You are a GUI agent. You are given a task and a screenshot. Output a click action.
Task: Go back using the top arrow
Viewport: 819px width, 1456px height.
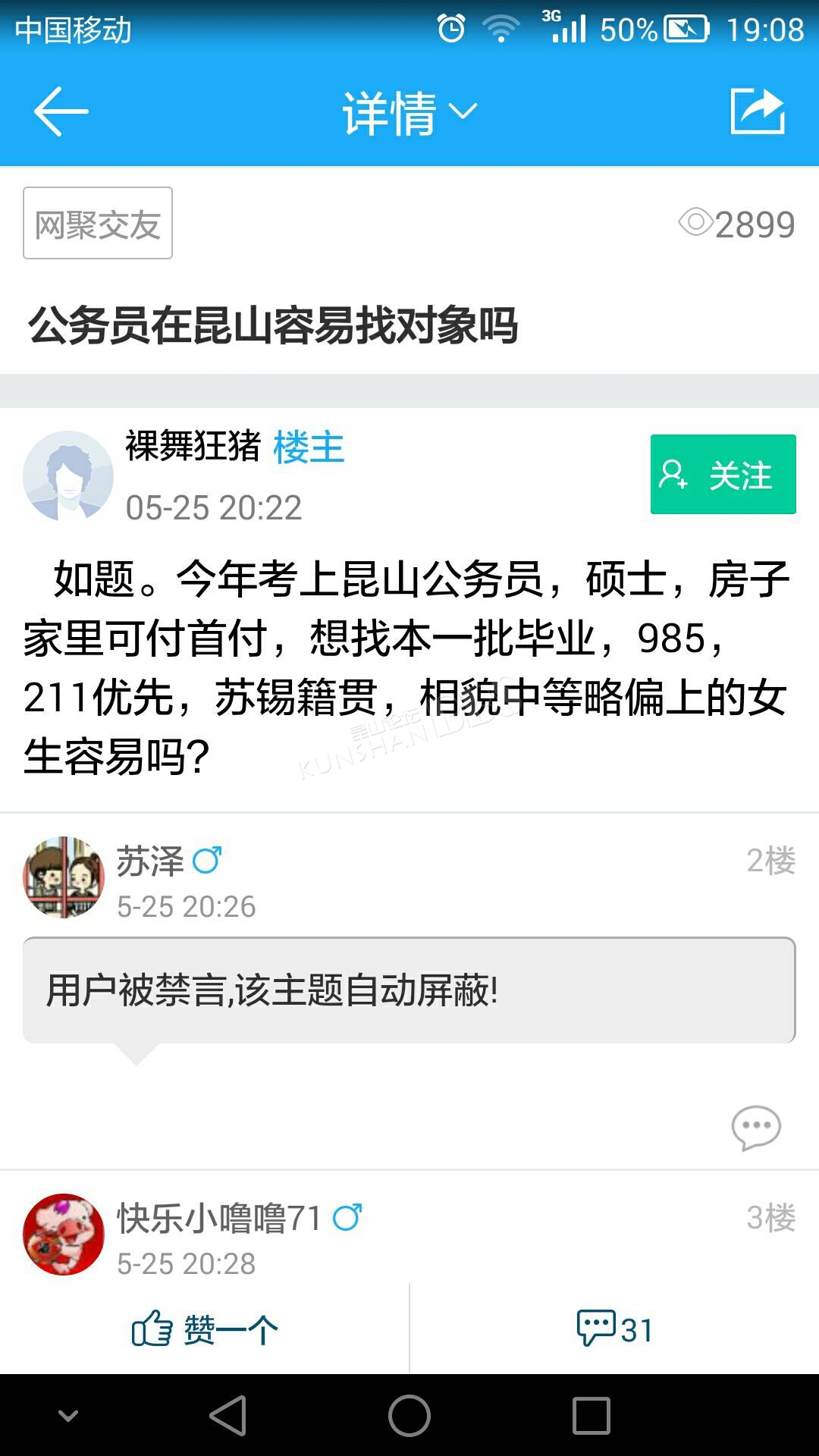pyautogui.click(x=61, y=112)
